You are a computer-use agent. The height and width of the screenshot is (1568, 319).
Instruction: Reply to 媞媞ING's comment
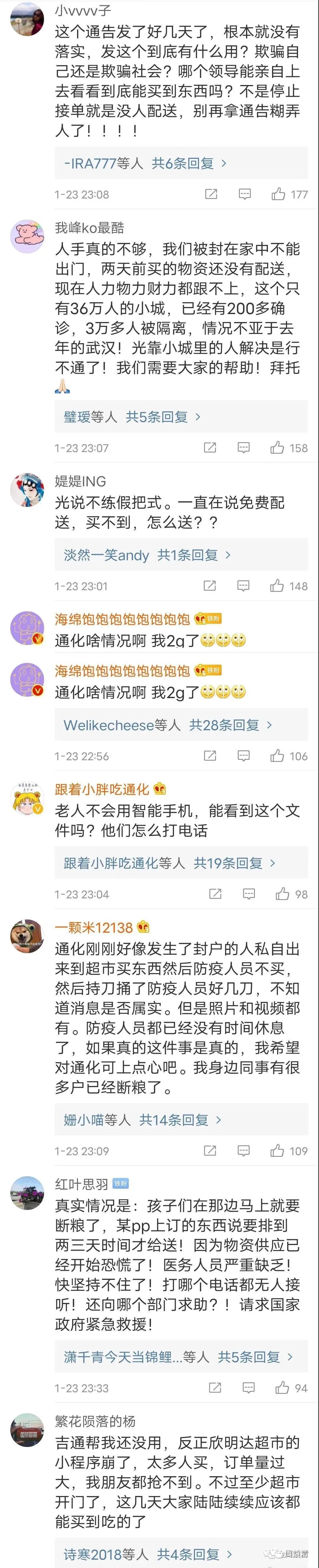pyautogui.click(x=243, y=586)
